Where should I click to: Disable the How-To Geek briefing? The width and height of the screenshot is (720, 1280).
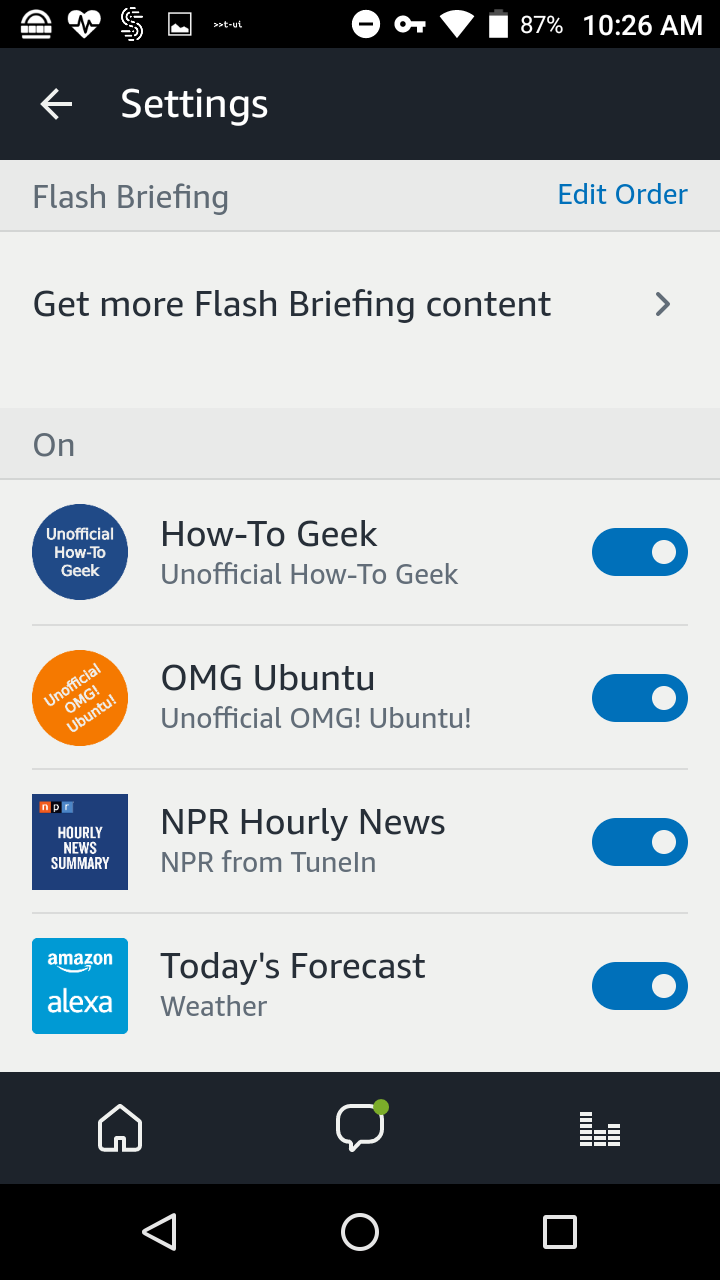click(639, 552)
